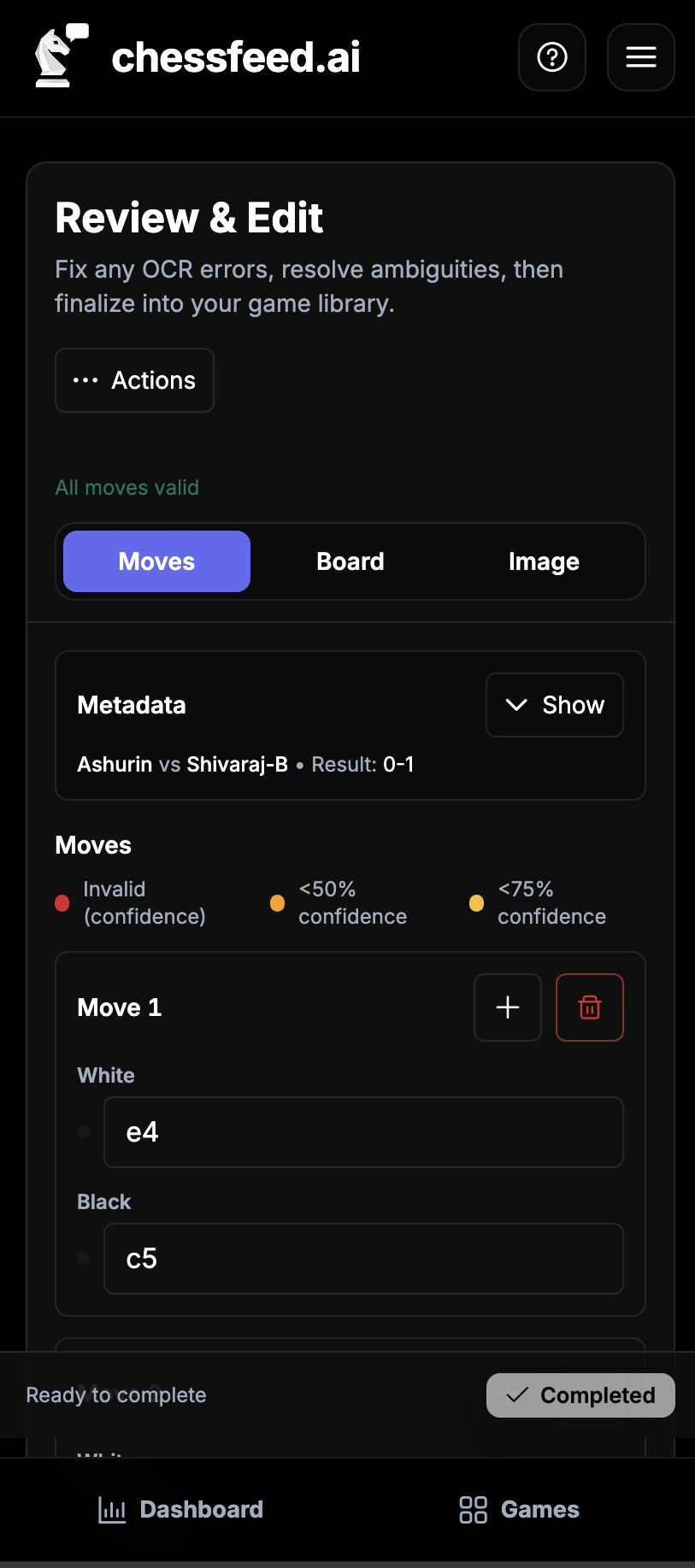This screenshot has width=695, height=1568.
Task: Open the Games section
Action: coord(520,1510)
